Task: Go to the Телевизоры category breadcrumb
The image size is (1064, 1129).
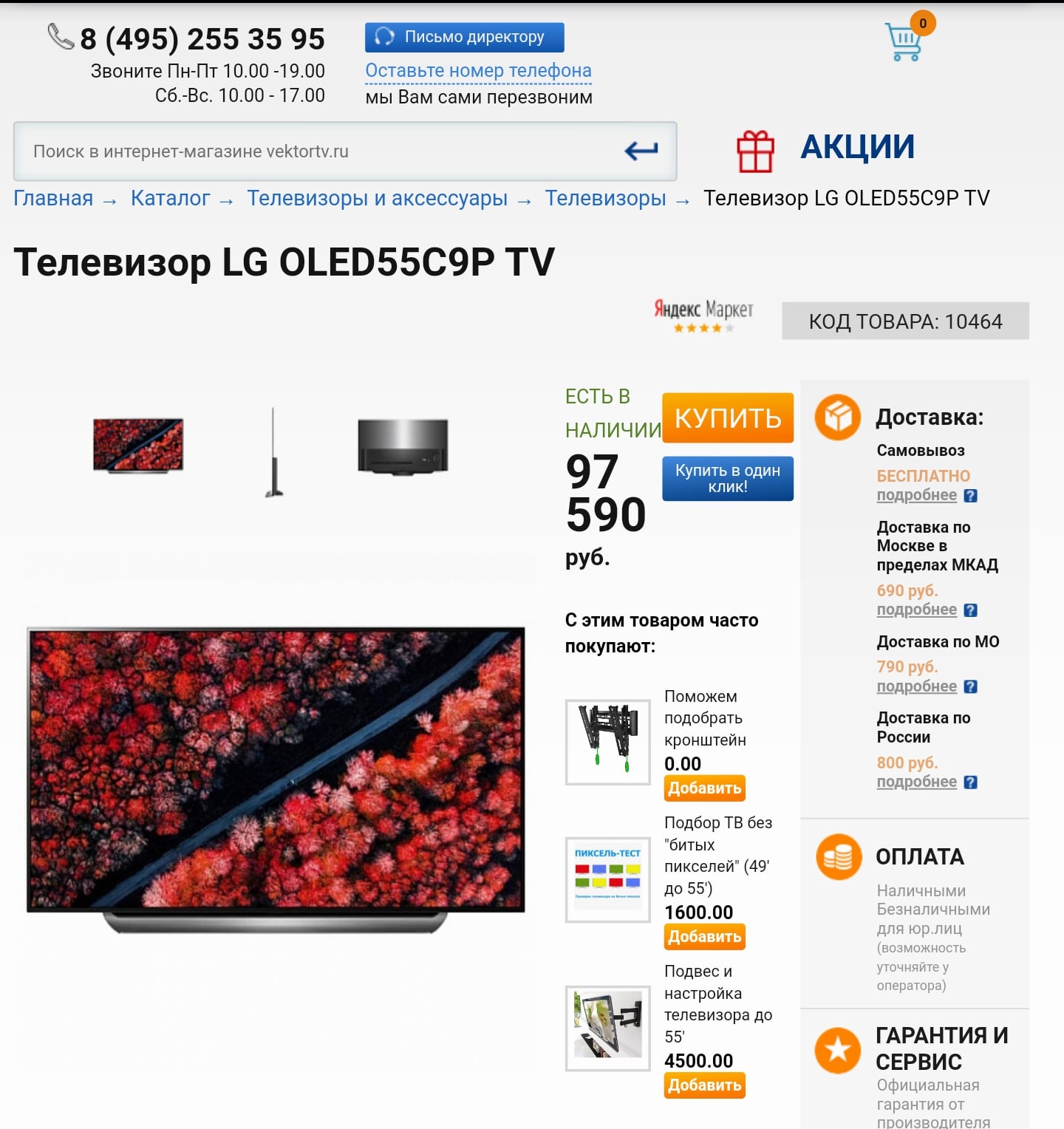Action: (x=605, y=199)
